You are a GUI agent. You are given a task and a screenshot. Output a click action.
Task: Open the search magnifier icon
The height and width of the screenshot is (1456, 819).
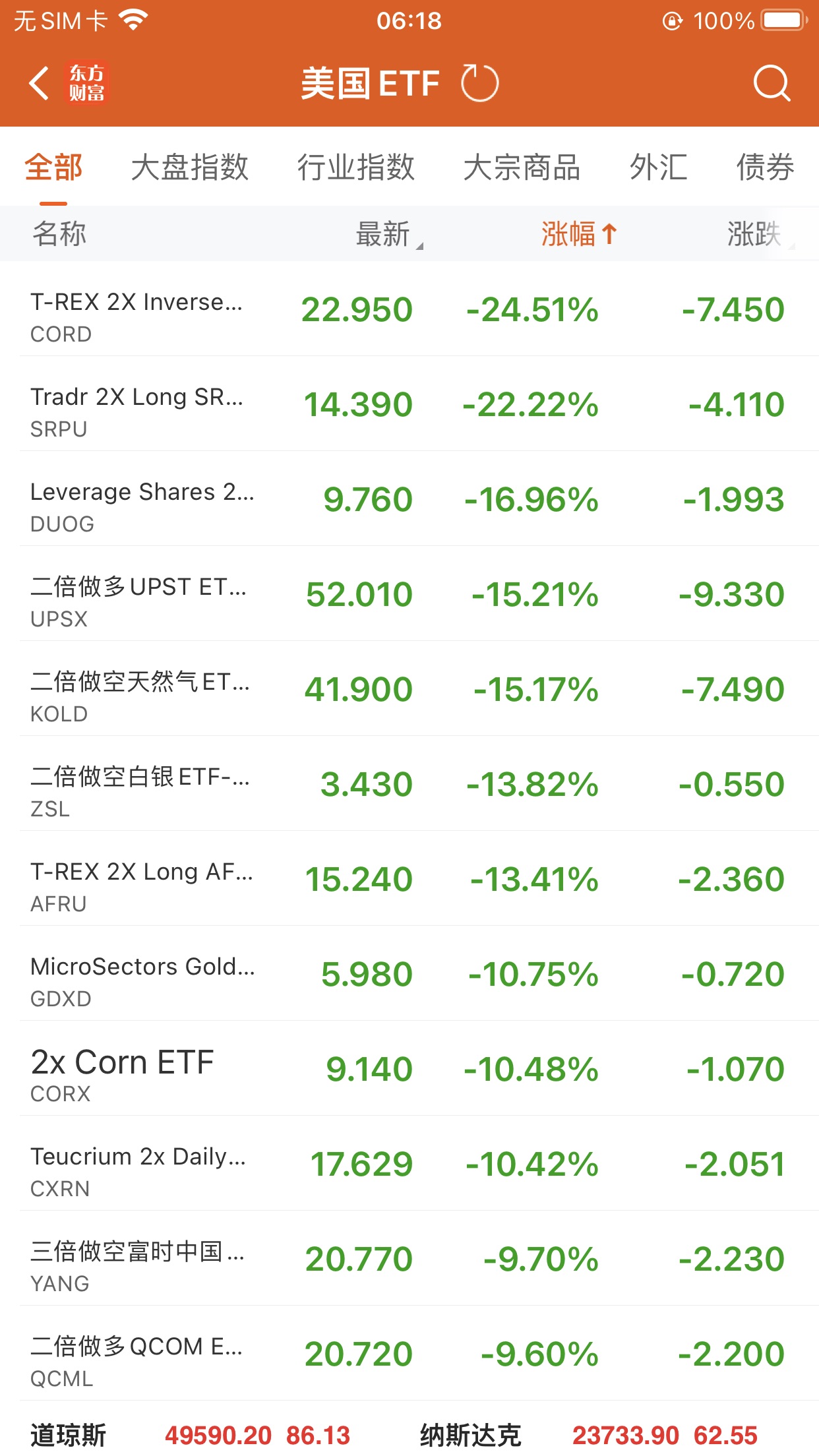pos(771,84)
